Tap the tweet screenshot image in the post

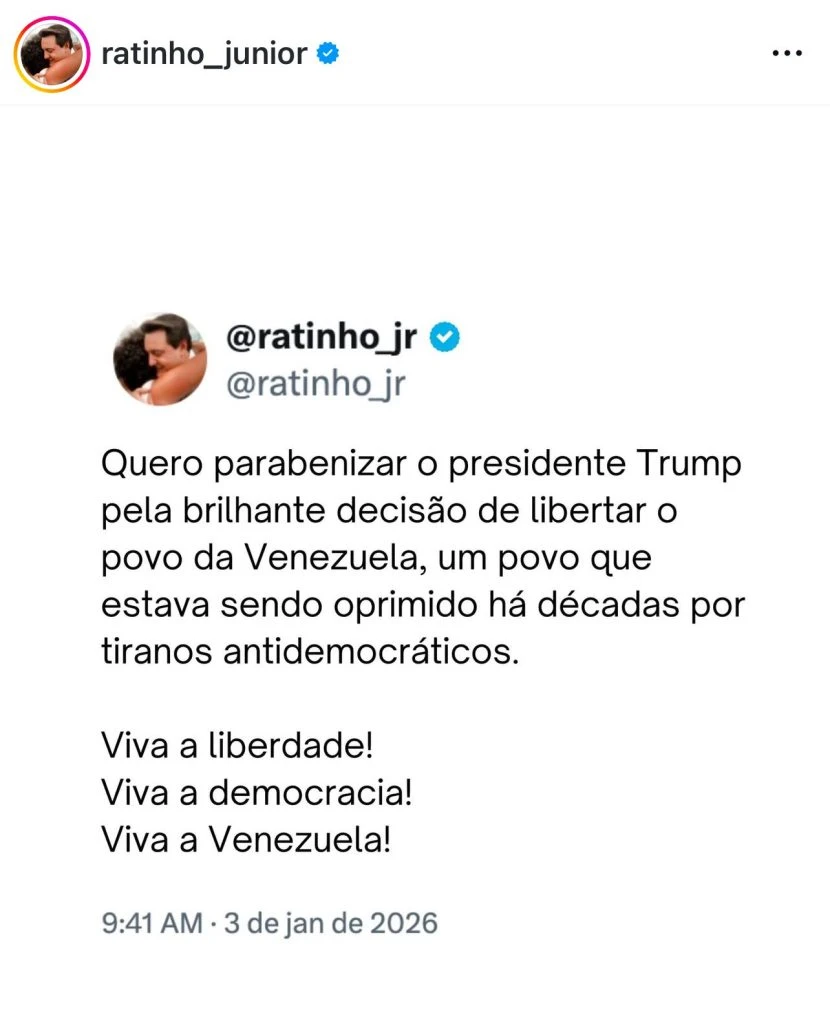(415, 600)
